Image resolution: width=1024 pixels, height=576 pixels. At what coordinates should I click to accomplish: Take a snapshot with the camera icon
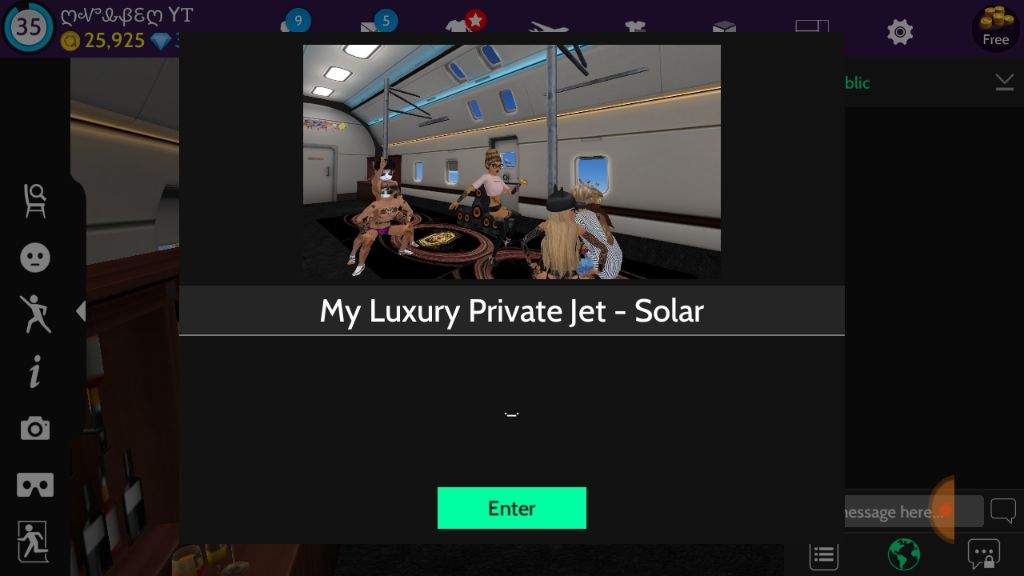point(35,429)
